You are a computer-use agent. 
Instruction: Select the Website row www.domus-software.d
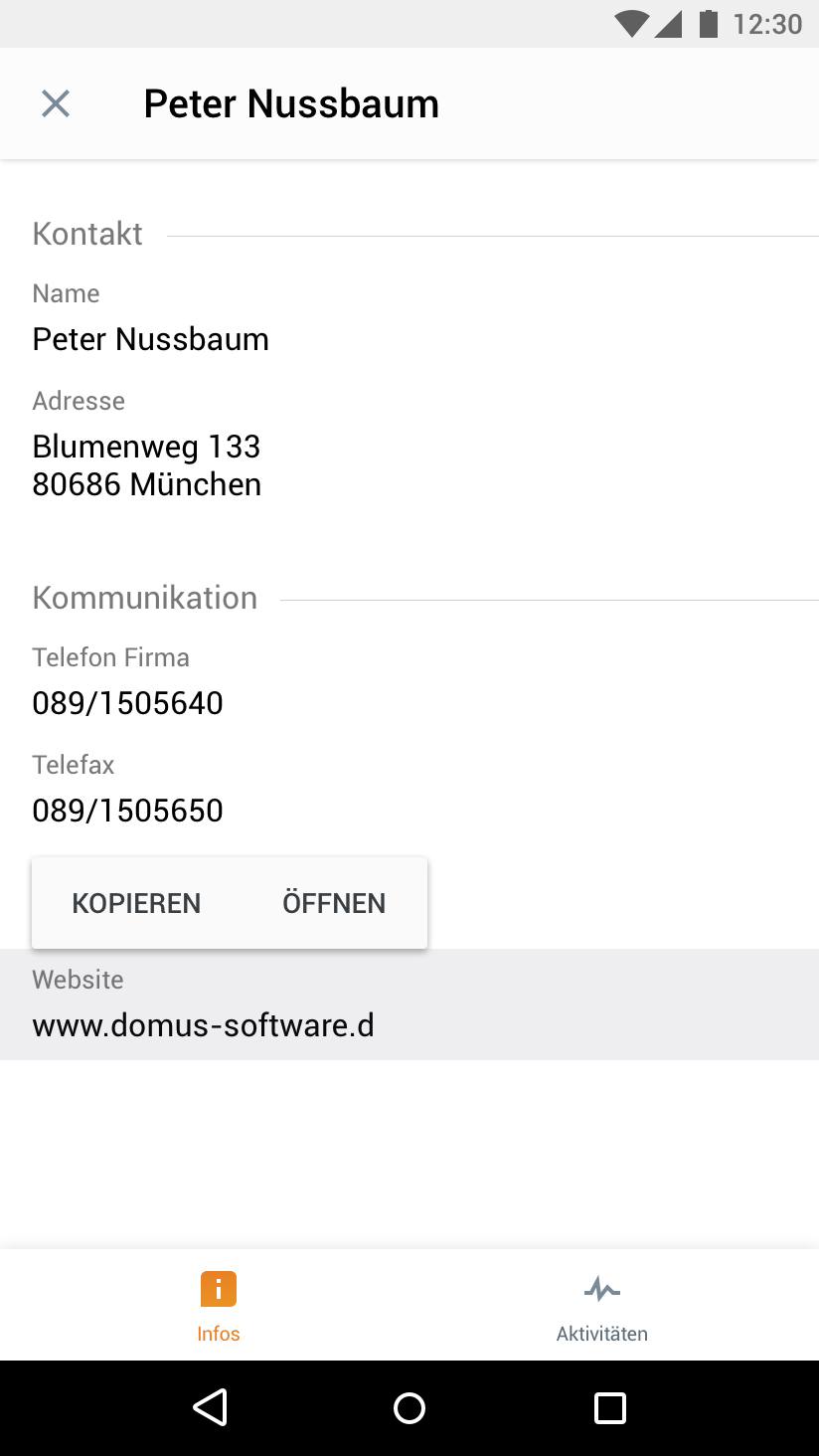click(x=409, y=1004)
